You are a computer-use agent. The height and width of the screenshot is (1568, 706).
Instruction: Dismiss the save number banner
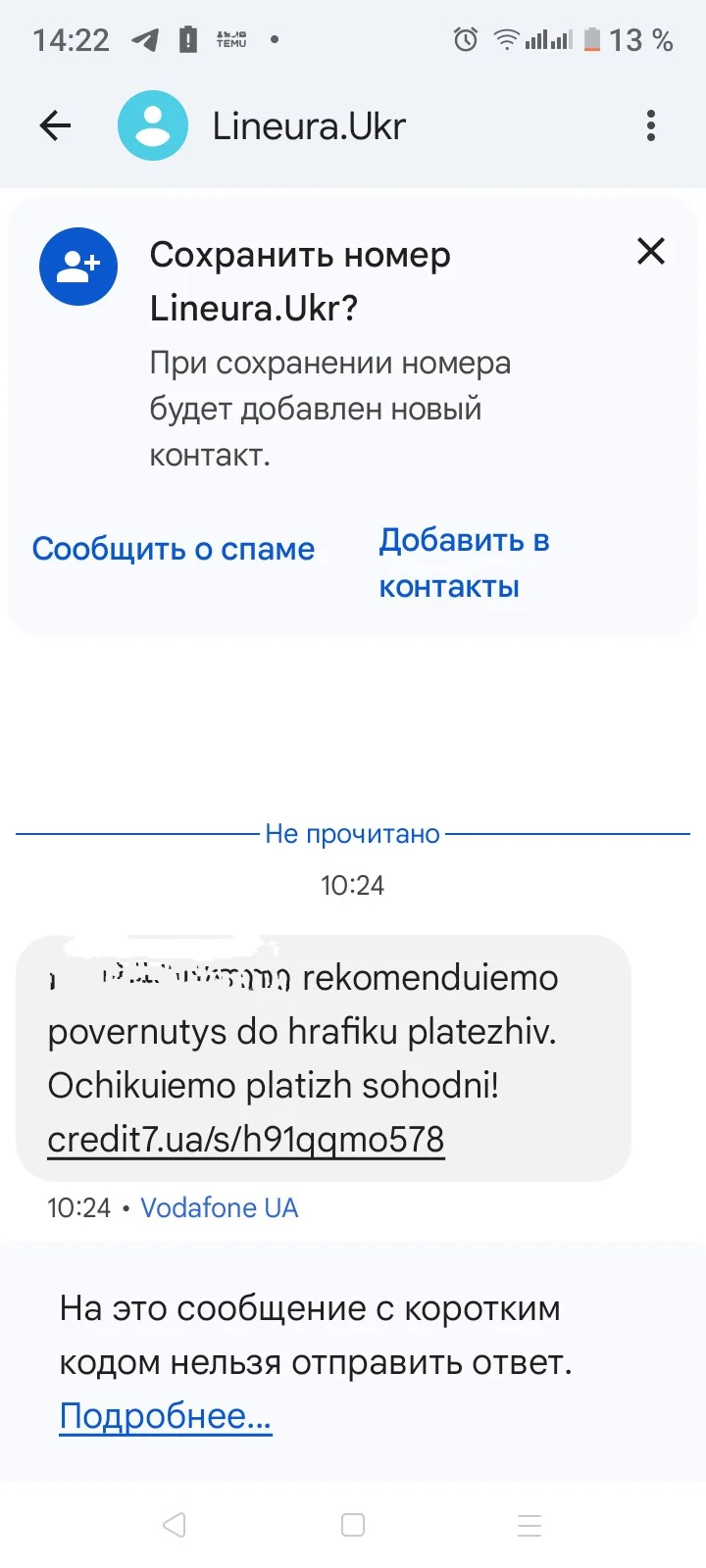[x=651, y=252]
